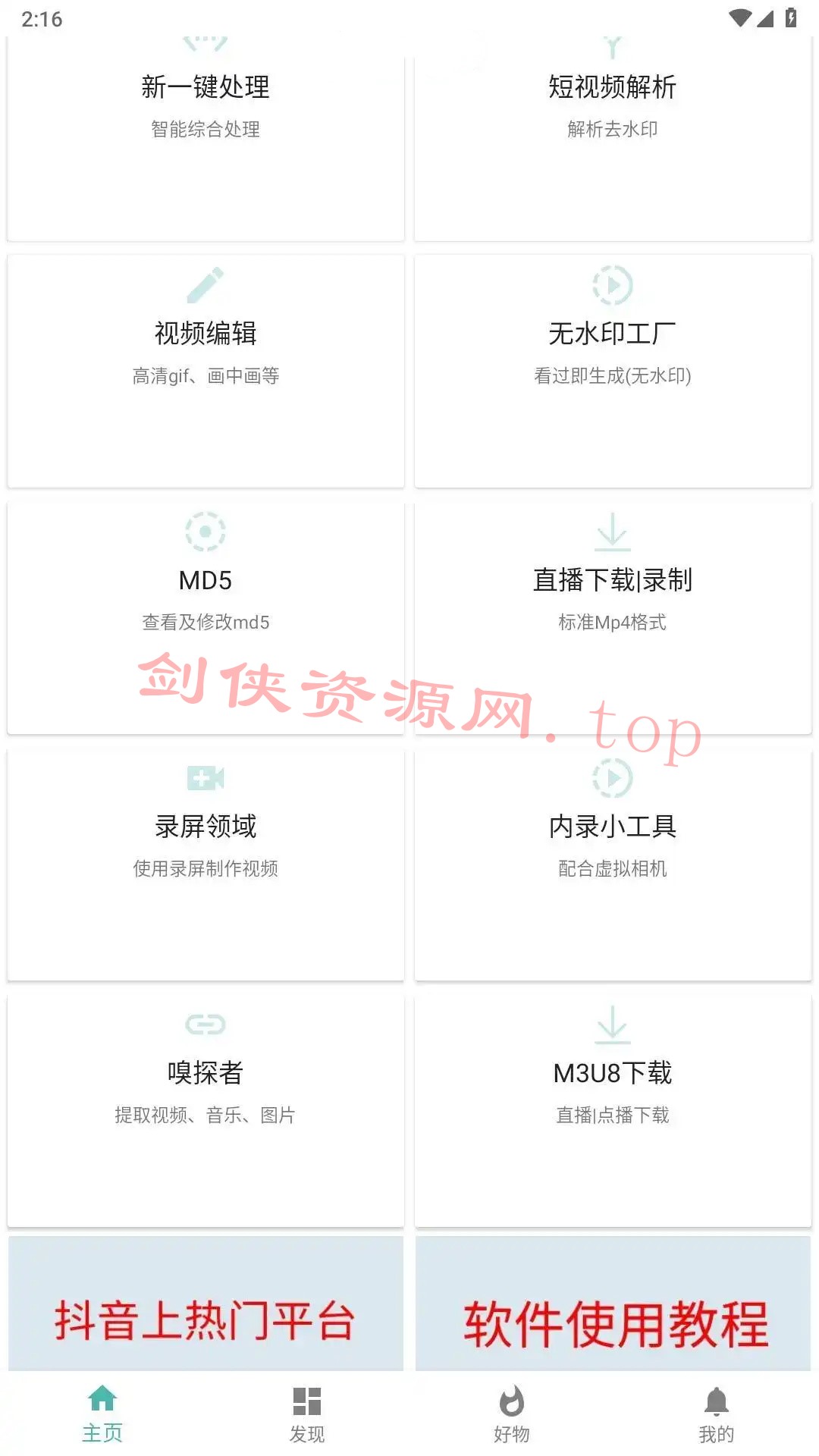Open the 新一键处理 card
This screenshot has width=819, height=1456.
(x=206, y=136)
